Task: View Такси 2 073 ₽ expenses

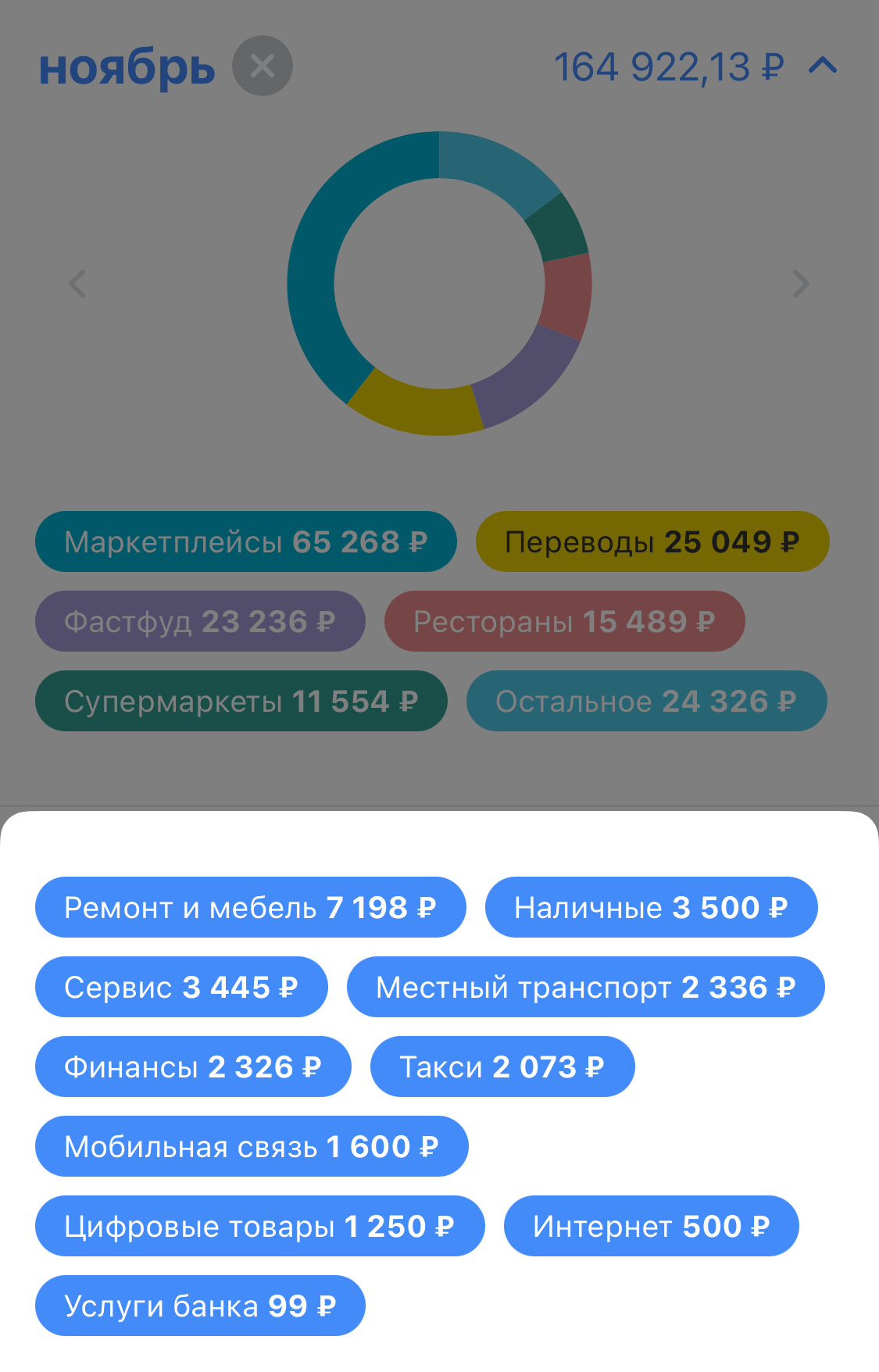Action: [x=502, y=1067]
